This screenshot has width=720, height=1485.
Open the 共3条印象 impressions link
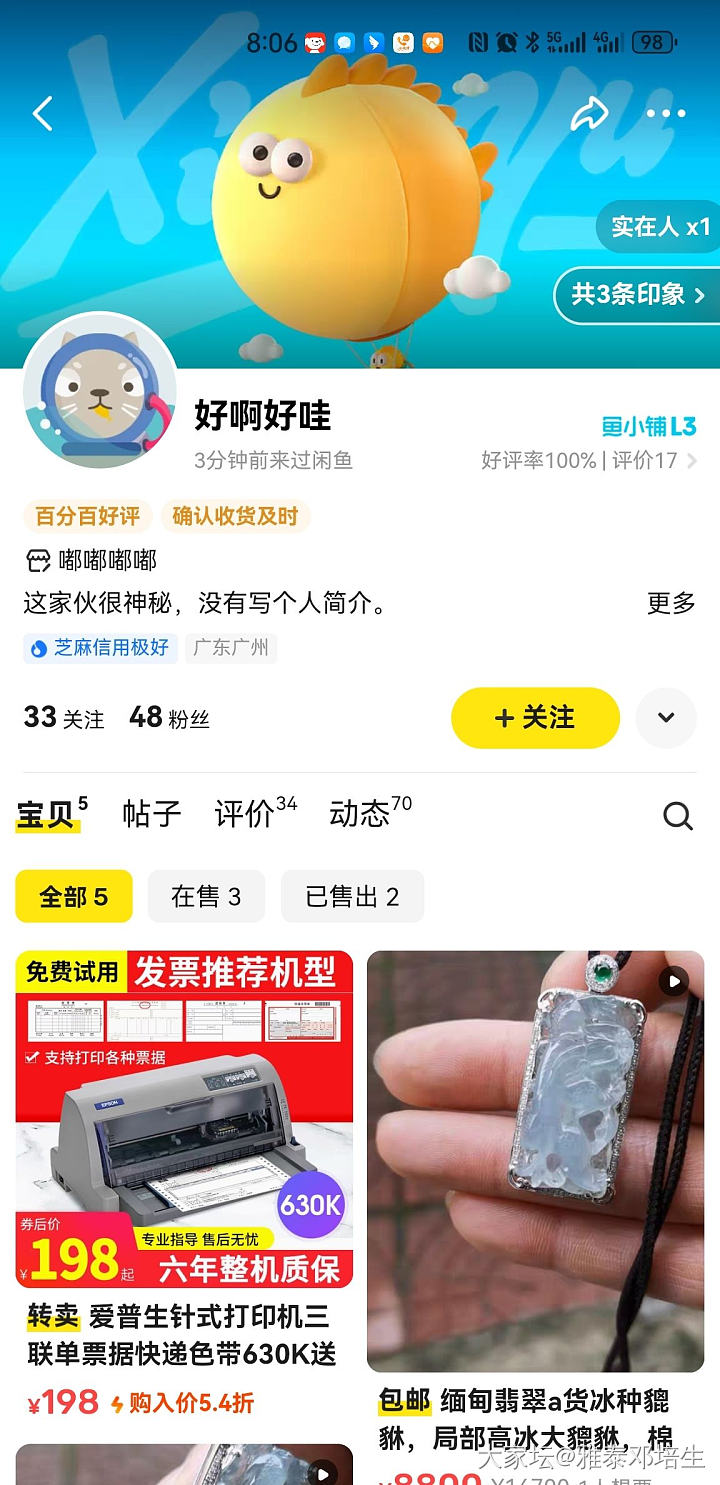point(638,294)
